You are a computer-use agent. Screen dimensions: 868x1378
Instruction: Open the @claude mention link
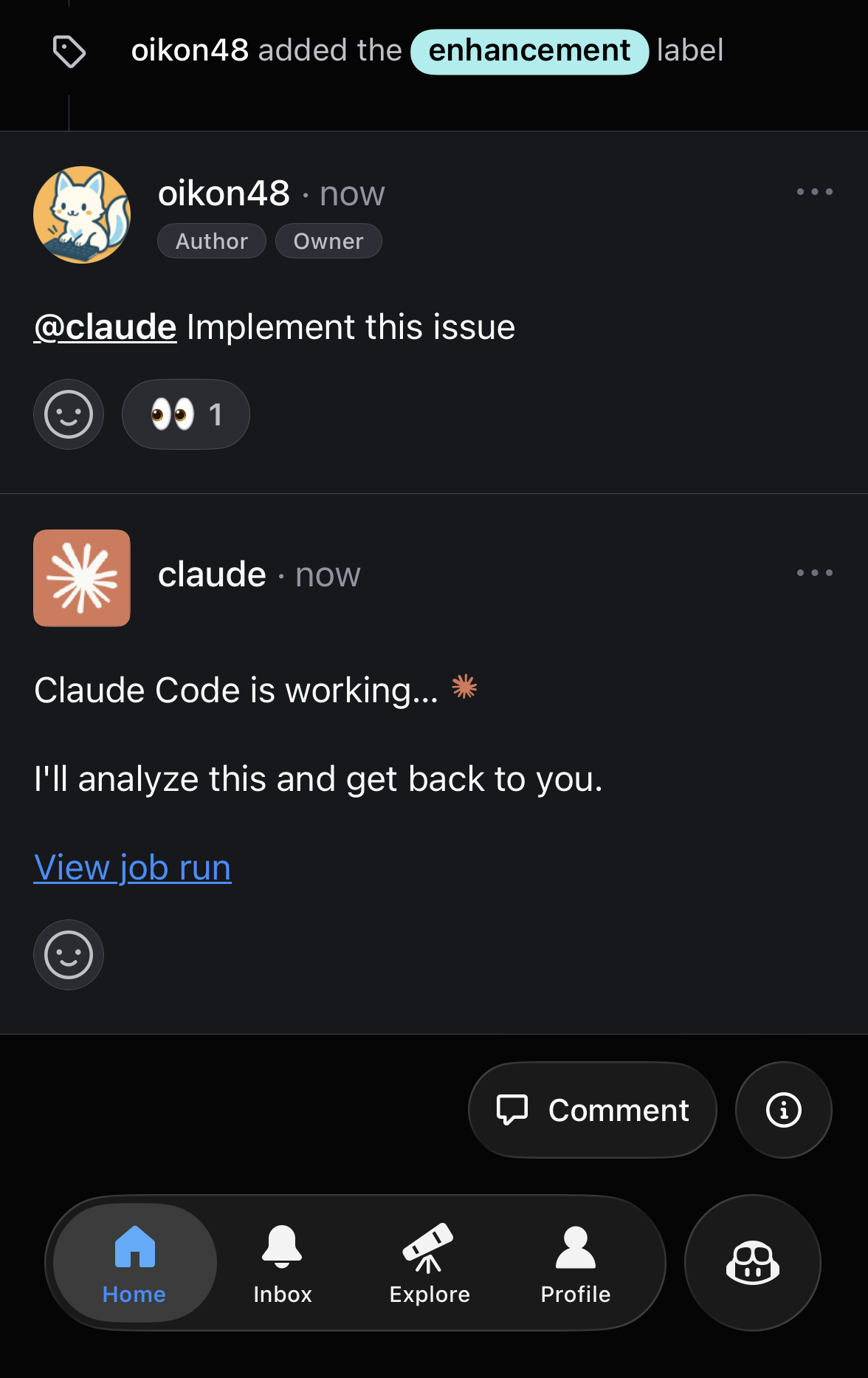[x=106, y=327]
